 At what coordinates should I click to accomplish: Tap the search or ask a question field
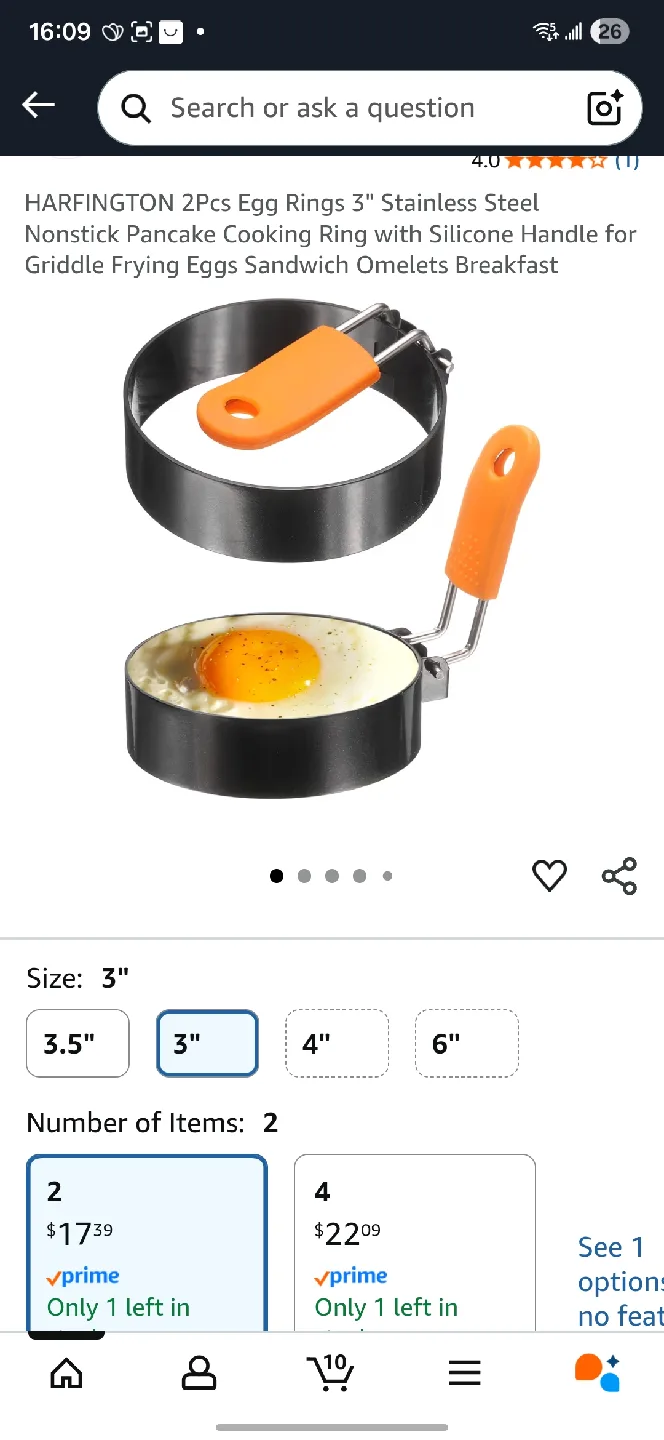340,108
